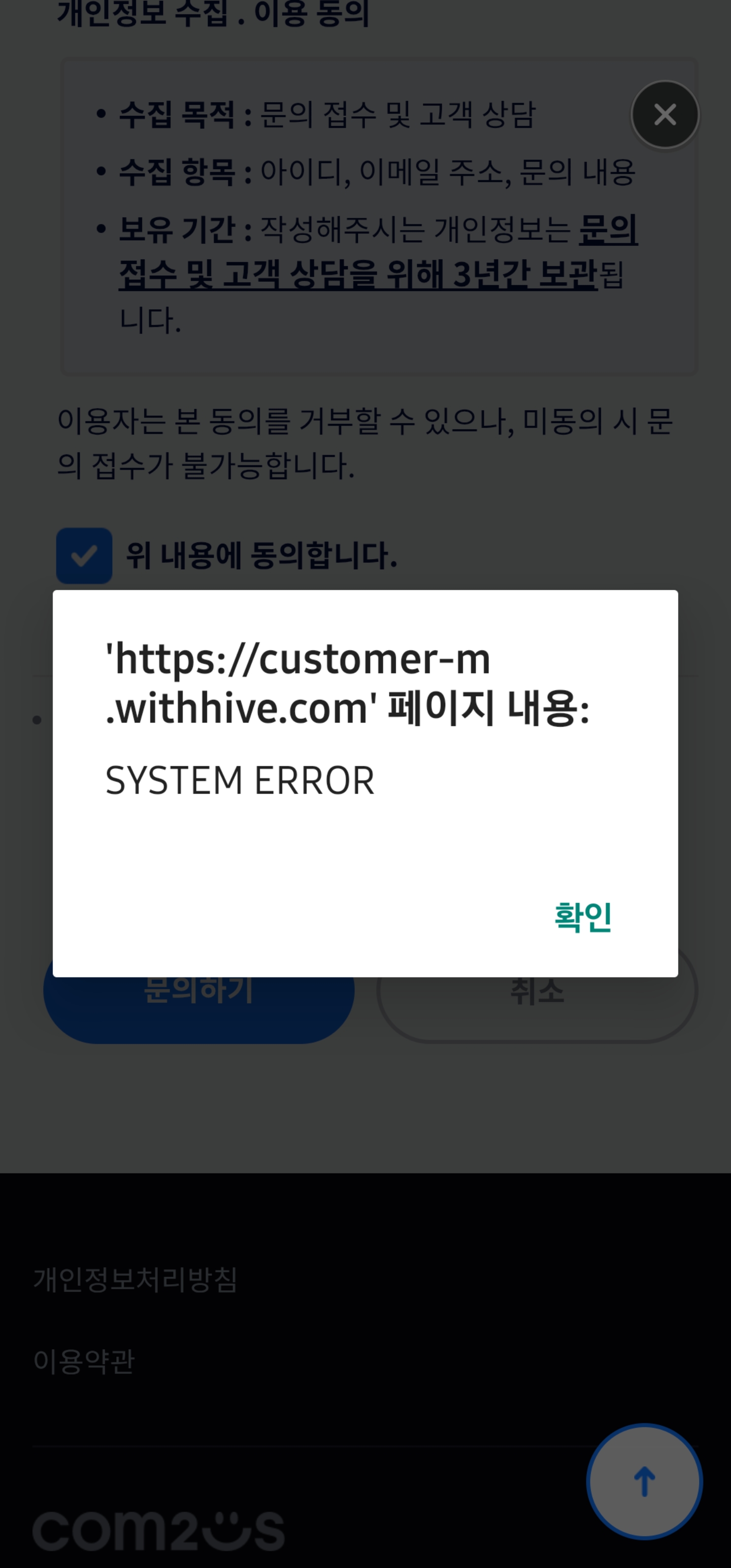Confirm the SYSTEM ERROR dialog with 확인
Image resolution: width=731 pixels, height=1568 pixels.
582,917
